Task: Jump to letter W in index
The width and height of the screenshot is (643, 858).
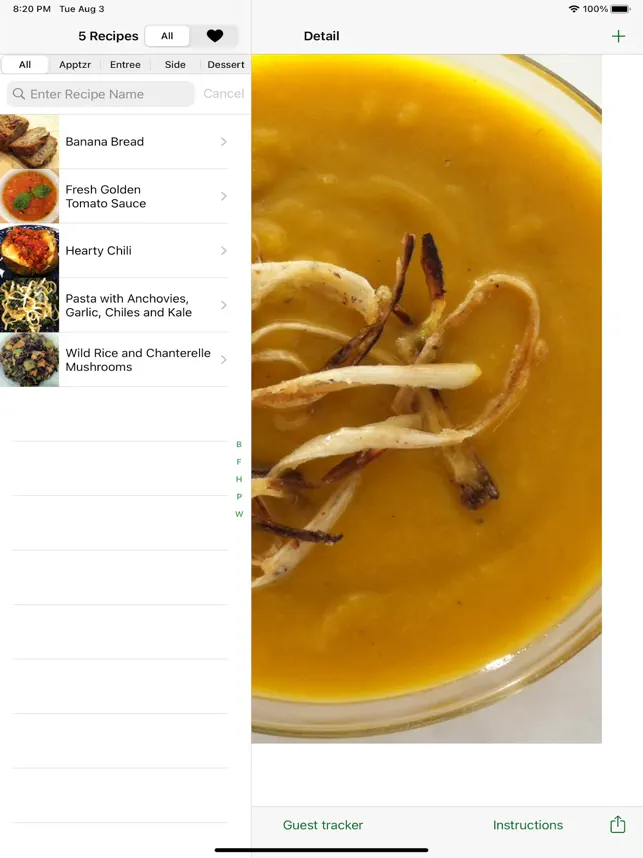Action: pyautogui.click(x=239, y=514)
